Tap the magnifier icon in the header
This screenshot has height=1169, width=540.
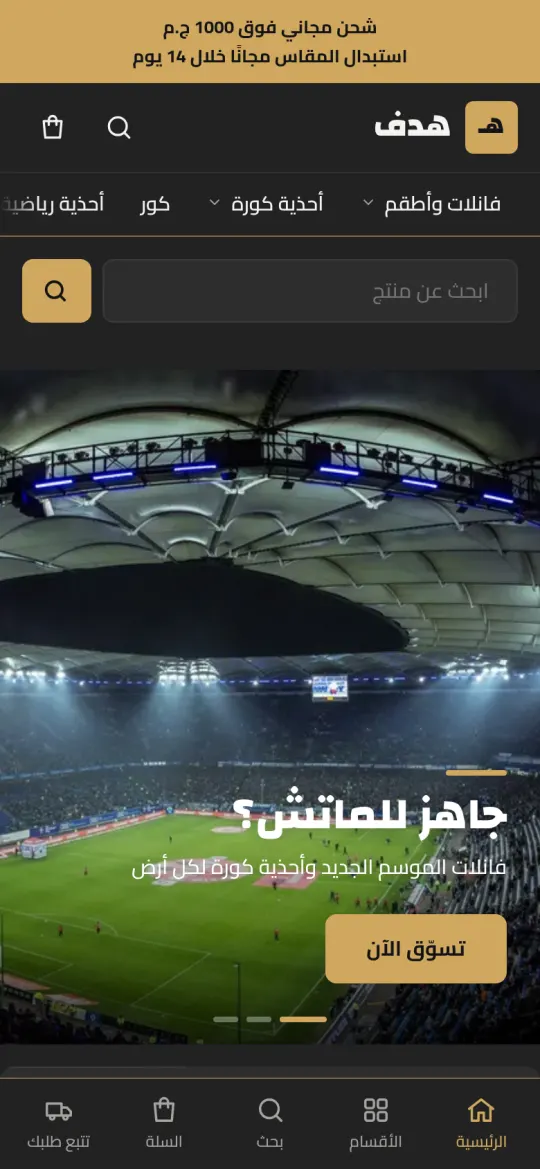coord(119,127)
